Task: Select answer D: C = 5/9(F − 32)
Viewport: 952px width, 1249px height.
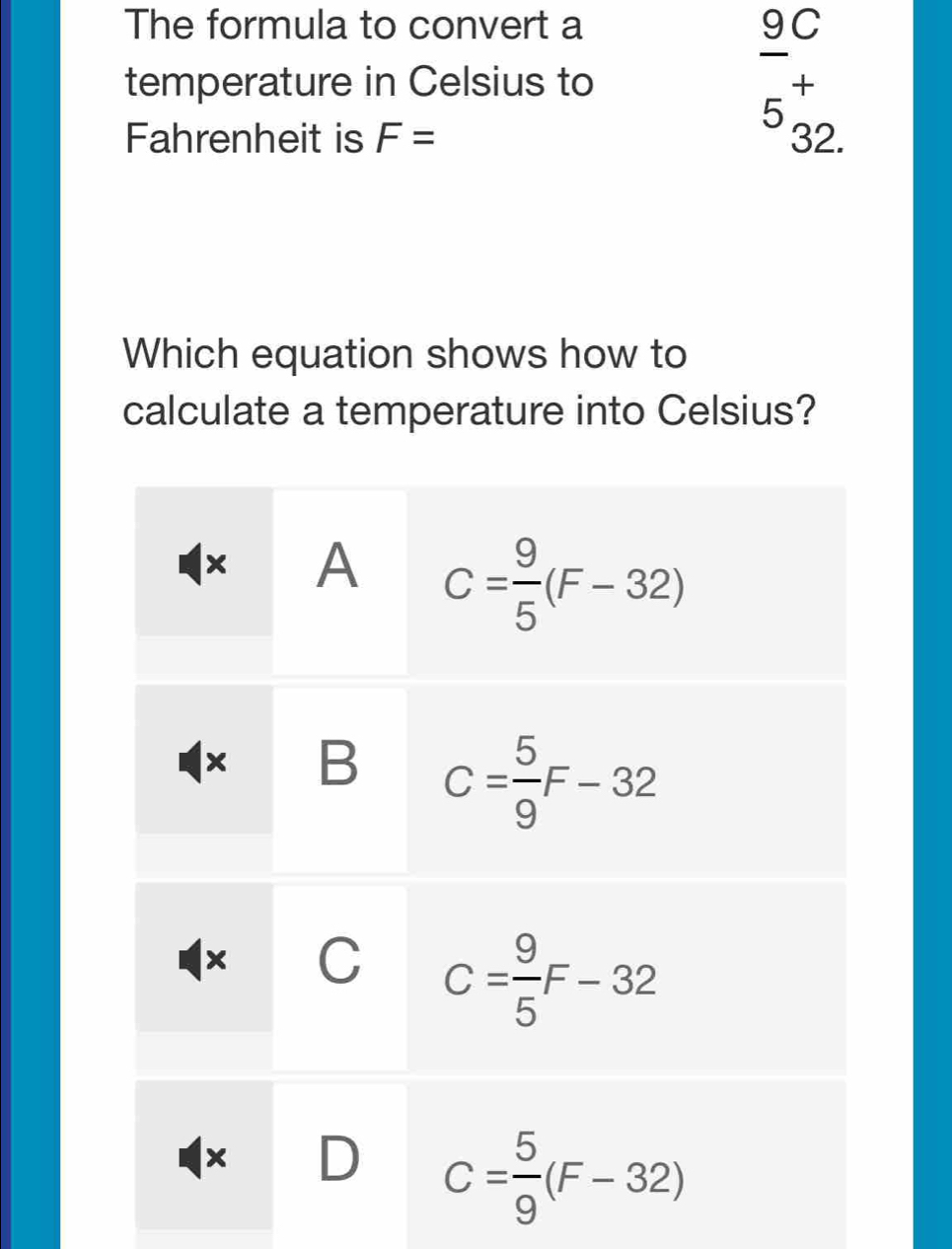Action: [x=563, y=1175]
